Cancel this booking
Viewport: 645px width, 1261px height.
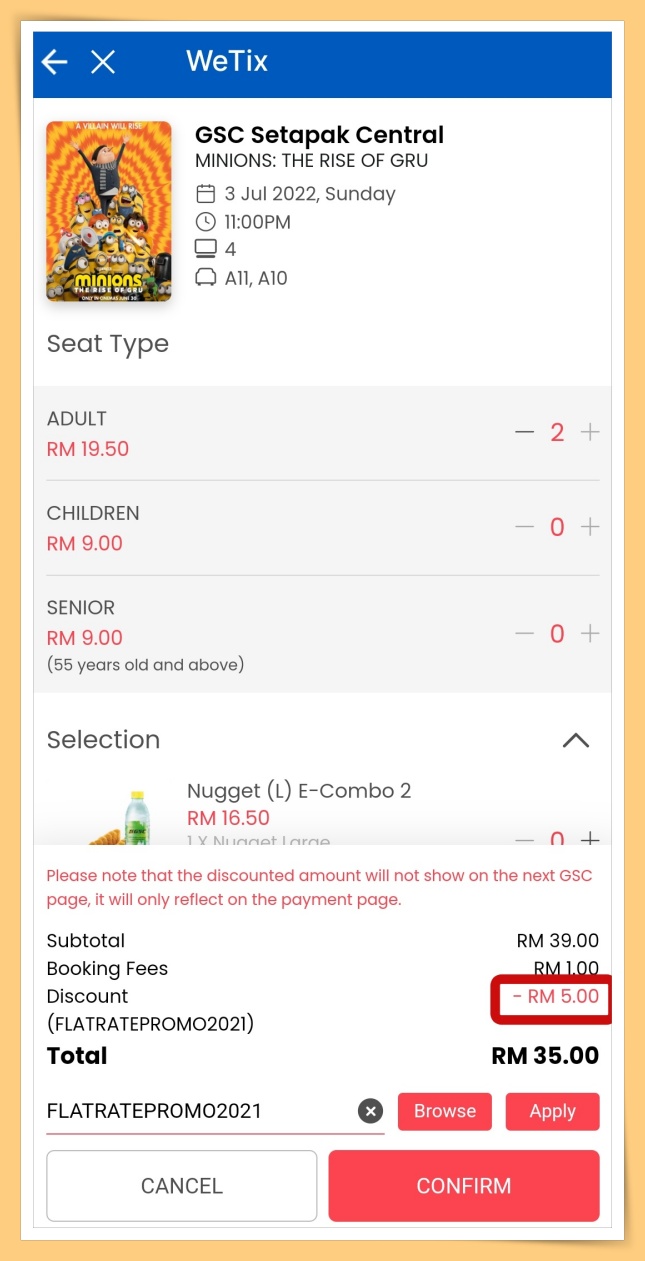(182, 1186)
